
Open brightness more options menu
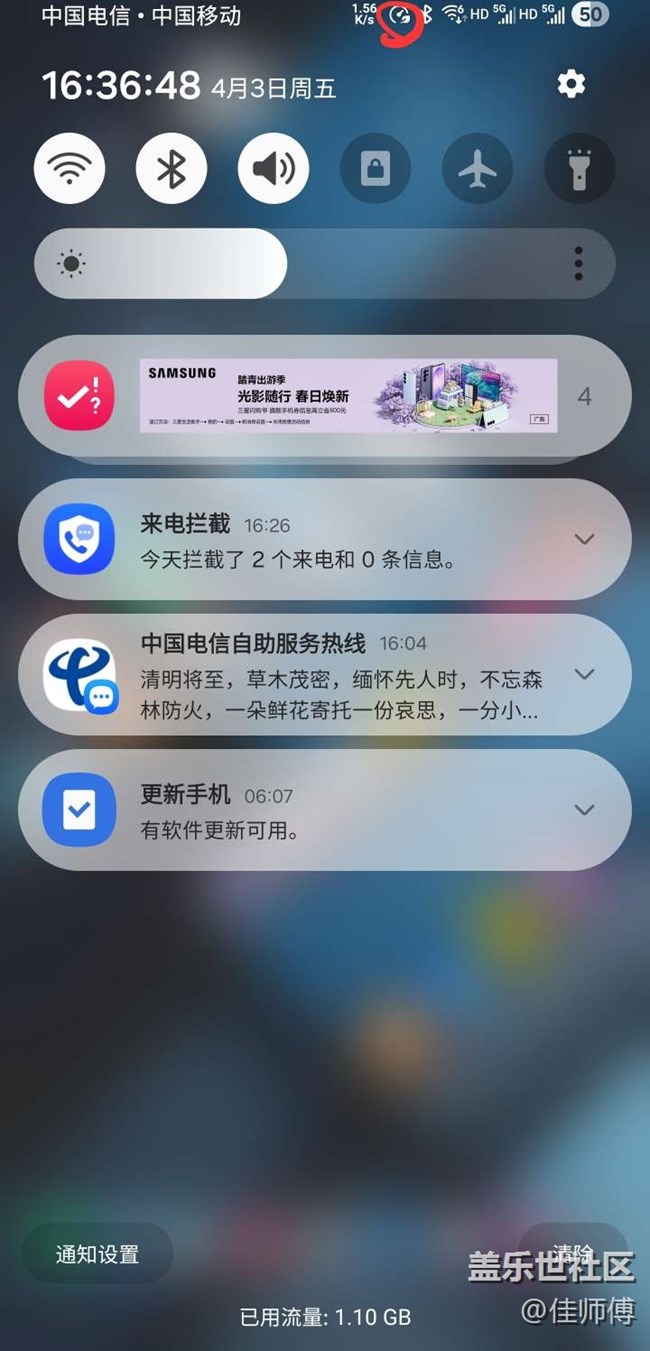tap(578, 263)
